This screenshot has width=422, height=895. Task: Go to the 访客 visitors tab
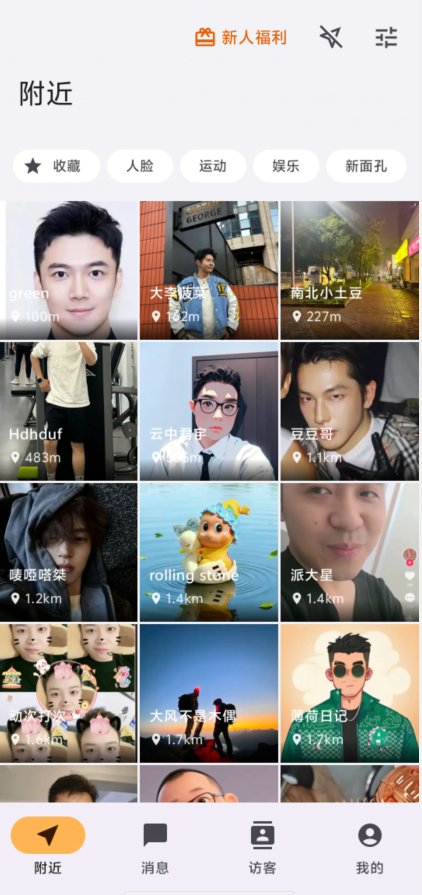(262, 848)
